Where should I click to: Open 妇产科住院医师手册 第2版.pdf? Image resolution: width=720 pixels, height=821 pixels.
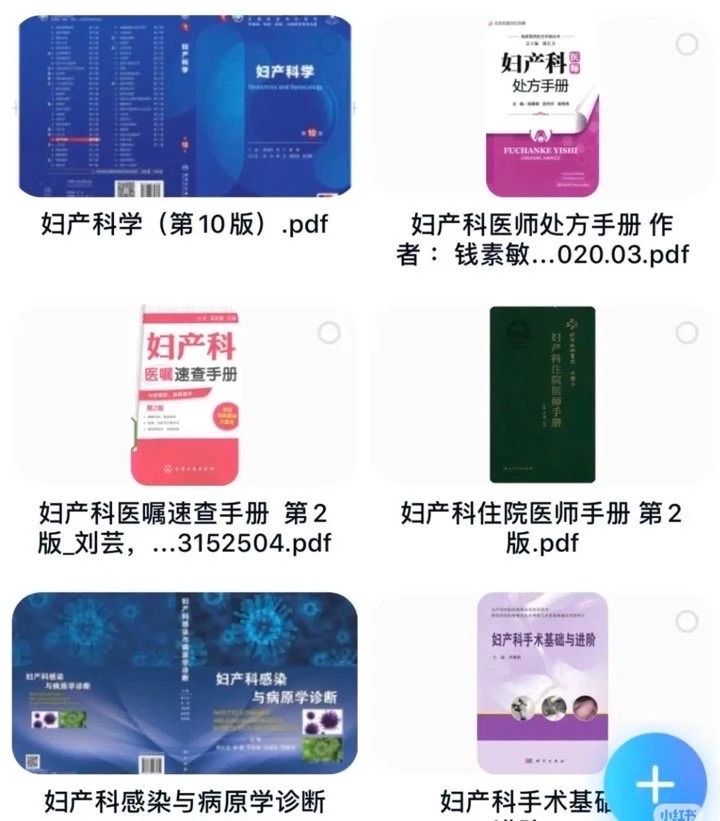point(542,395)
